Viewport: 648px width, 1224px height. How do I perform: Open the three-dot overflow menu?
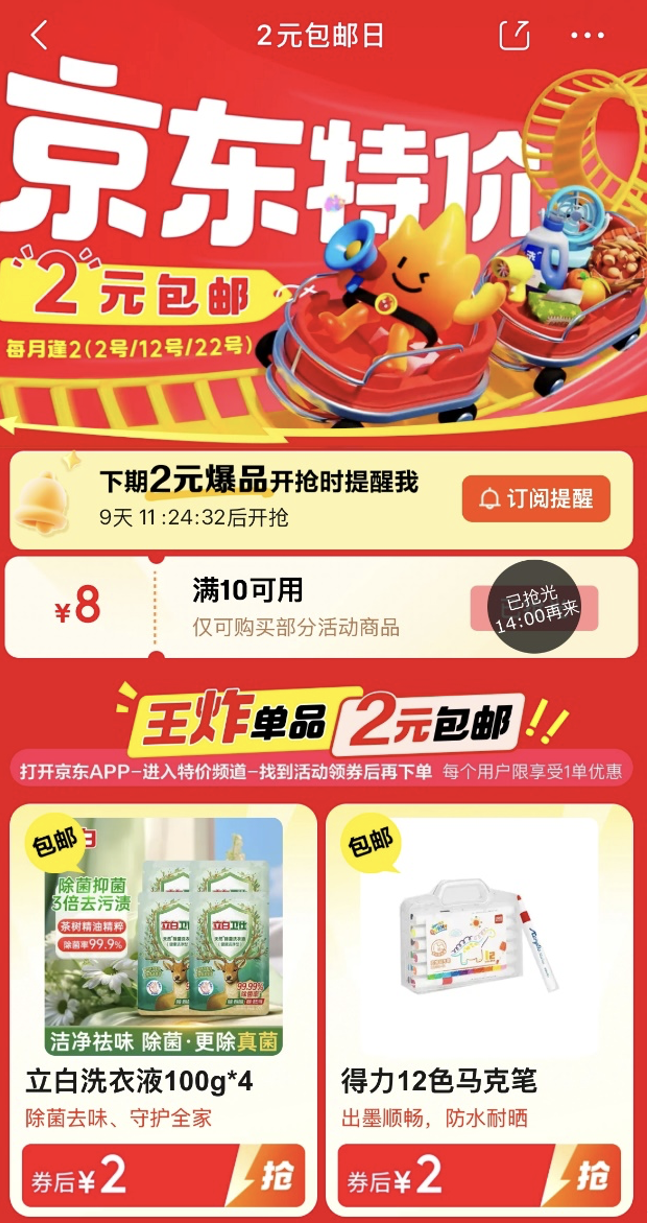click(x=588, y=36)
